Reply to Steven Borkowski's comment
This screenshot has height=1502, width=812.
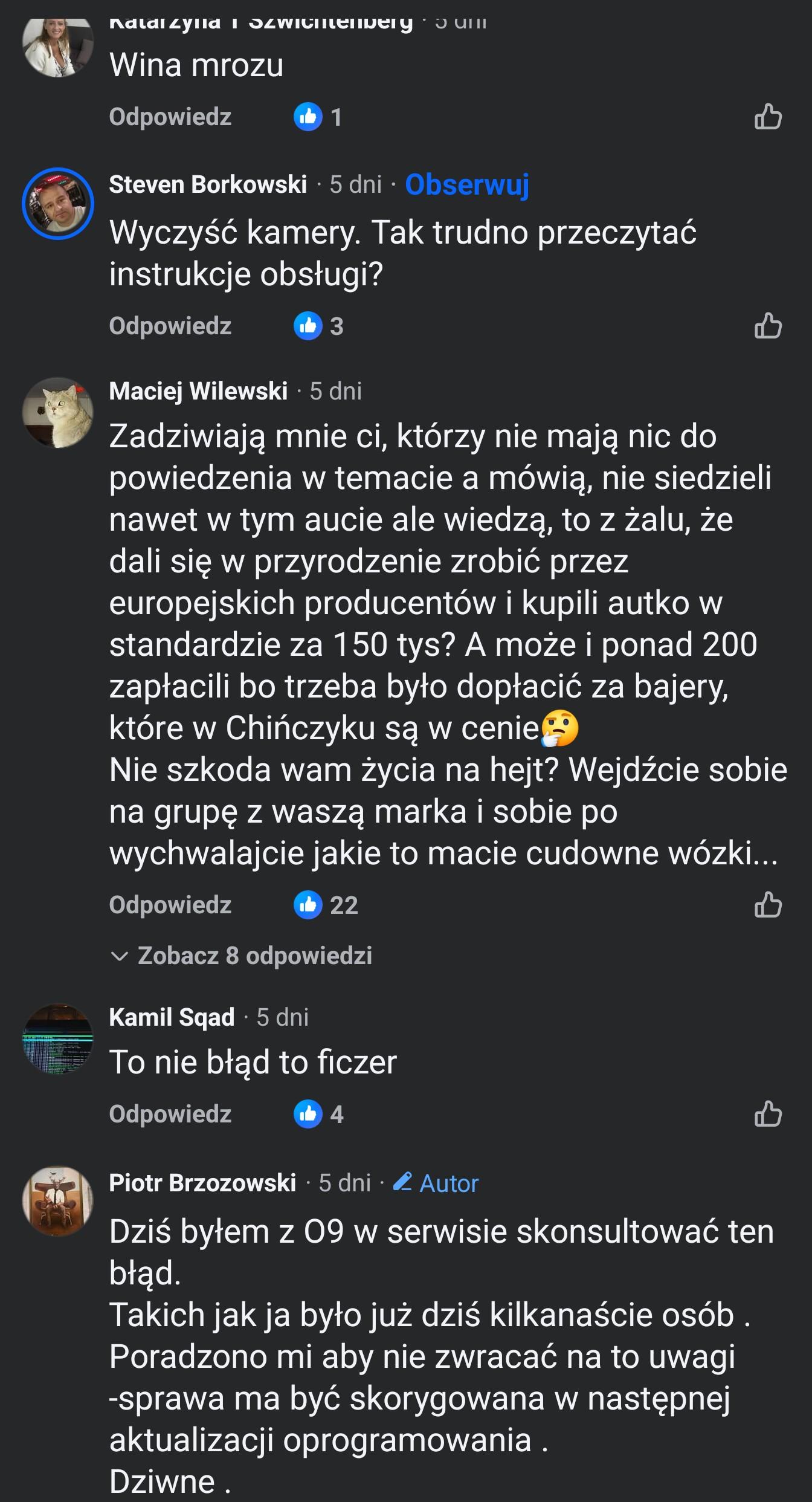170,326
